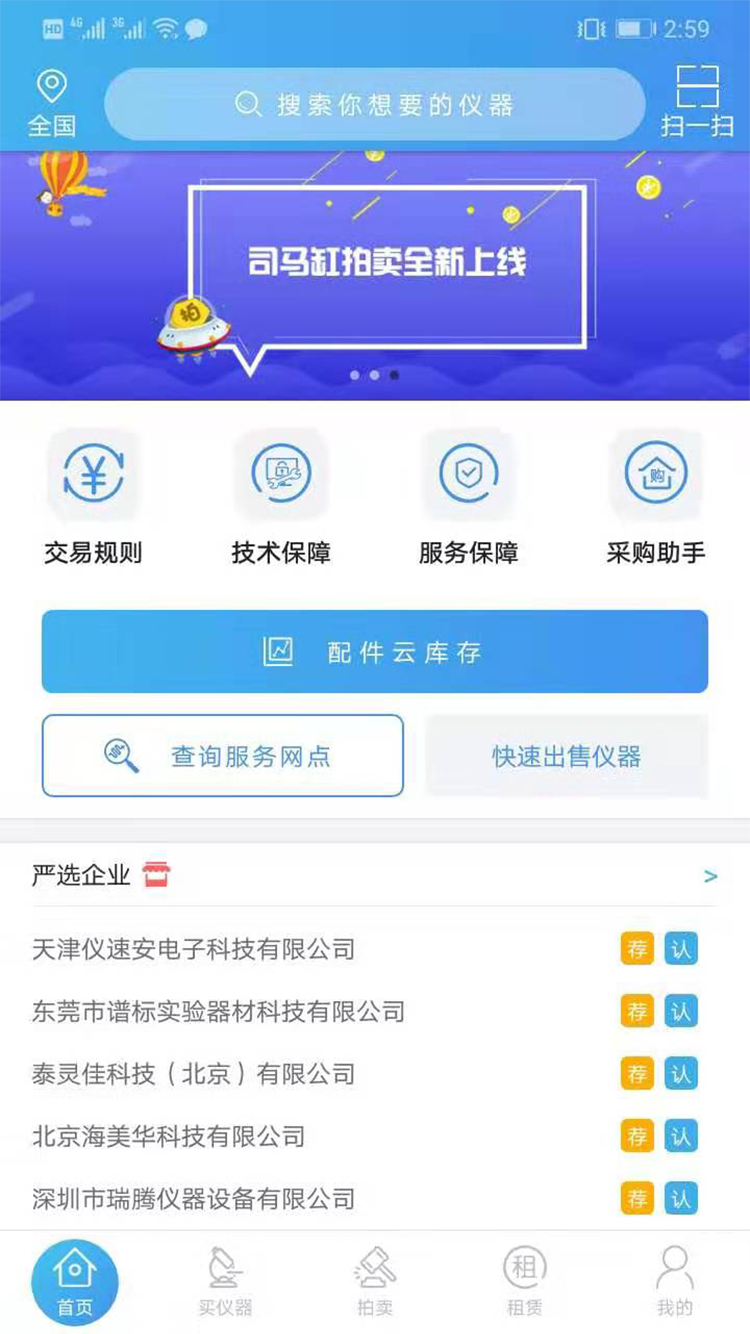
Task: Open 深圳市瑞腾仪器设备有限公司
Action: (x=194, y=1198)
